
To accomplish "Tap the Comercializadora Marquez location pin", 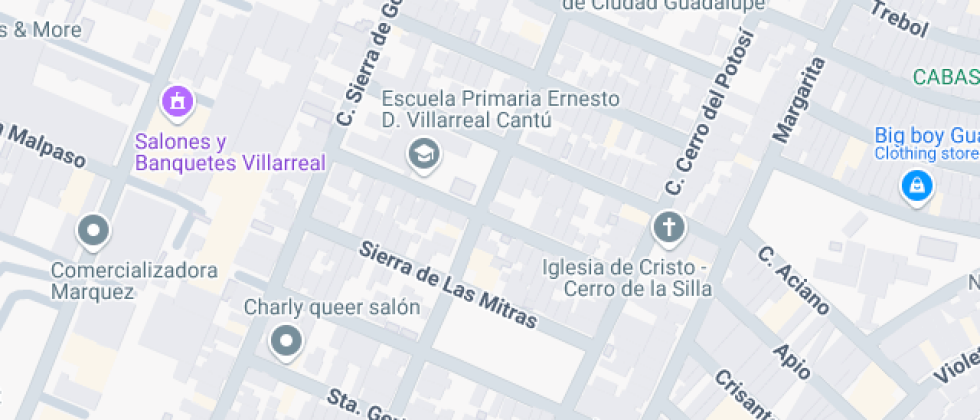I will pos(93,232).
